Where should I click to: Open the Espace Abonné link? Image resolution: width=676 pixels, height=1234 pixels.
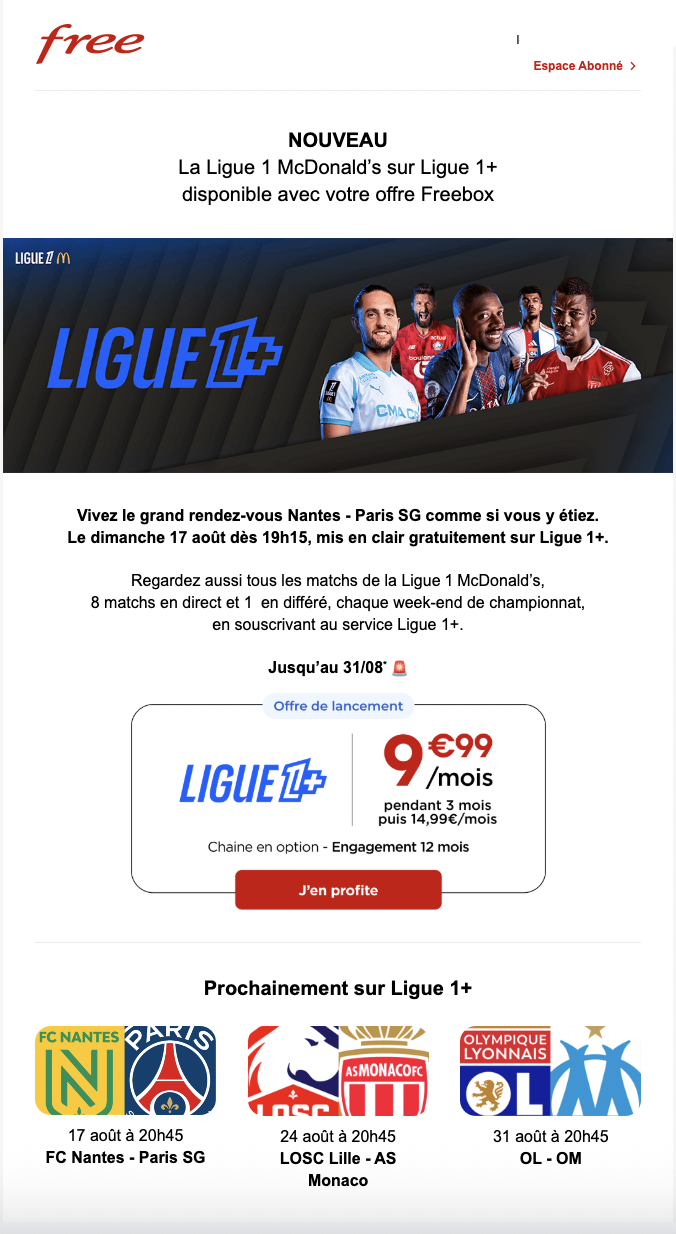[584, 66]
